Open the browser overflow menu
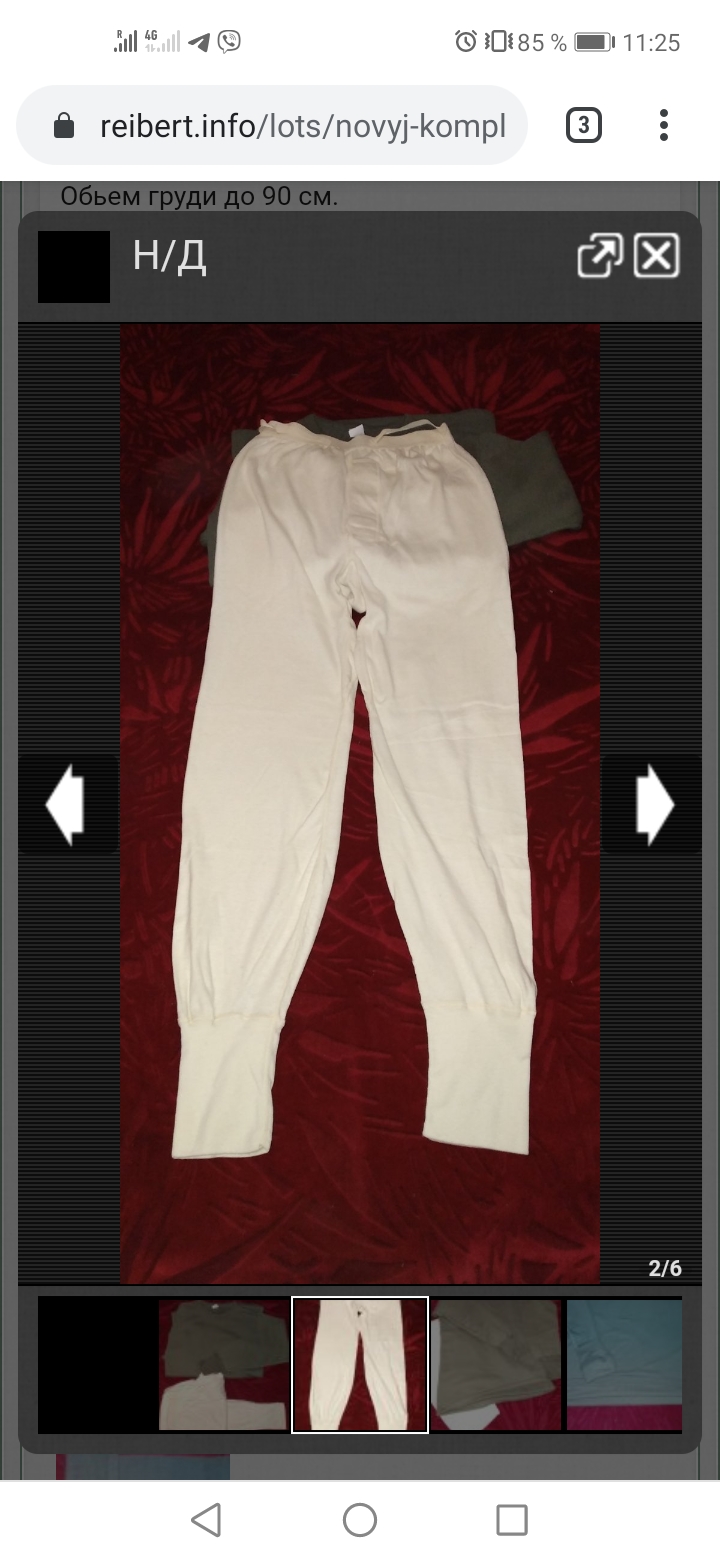The height and width of the screenshot is (1560, 720). [x=663, y=126]
